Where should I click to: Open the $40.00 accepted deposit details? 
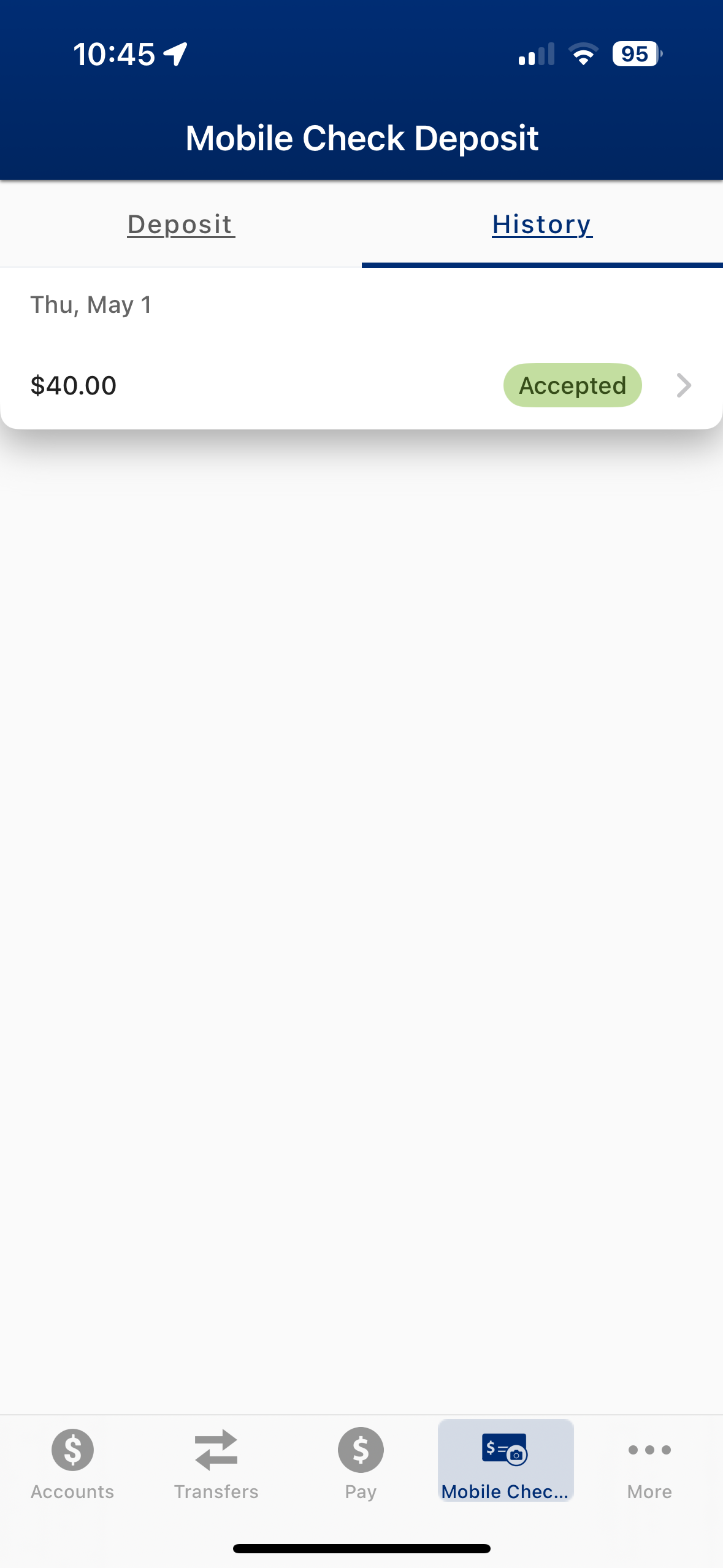point(362,385)
